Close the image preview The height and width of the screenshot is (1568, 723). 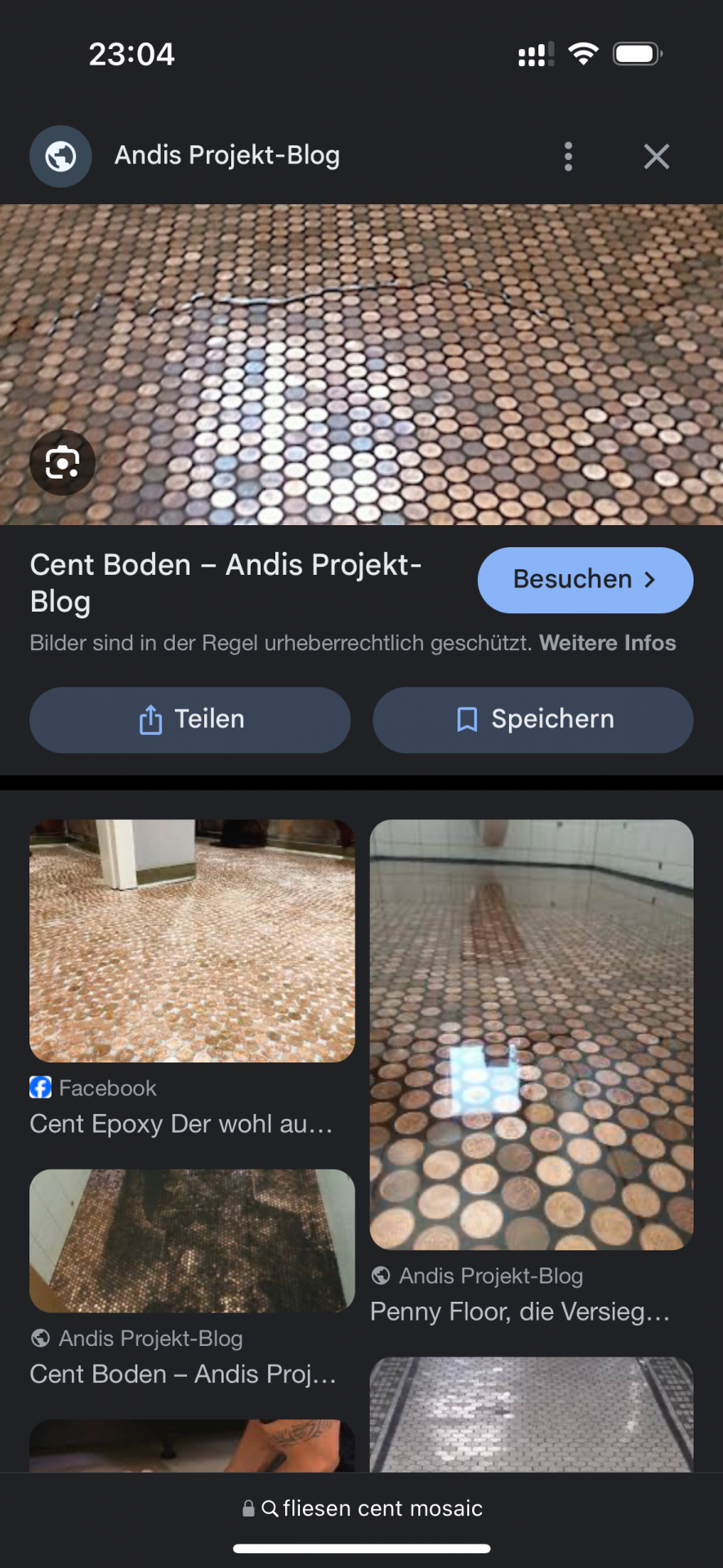click(656, 156)
